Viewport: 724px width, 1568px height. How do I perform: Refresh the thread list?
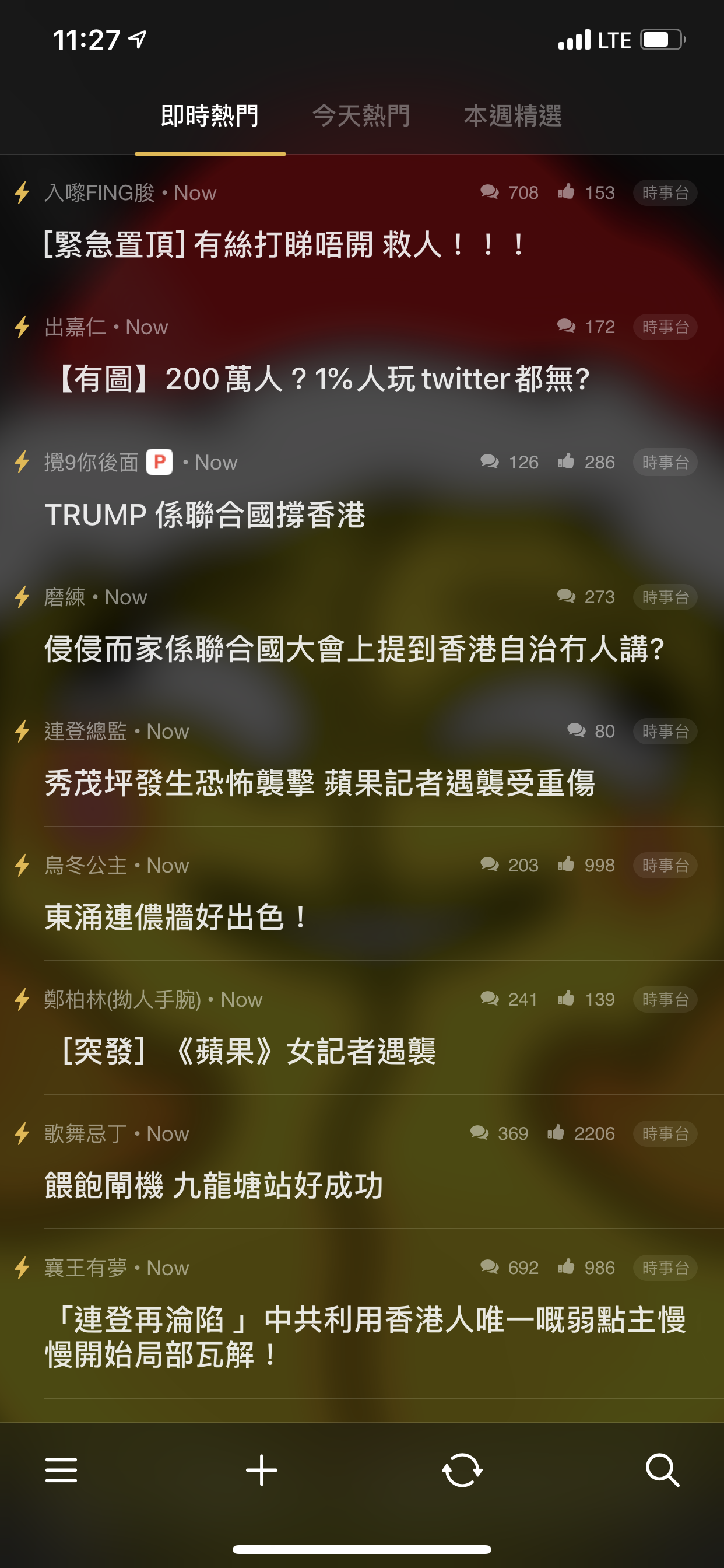tap(462, 1470)
